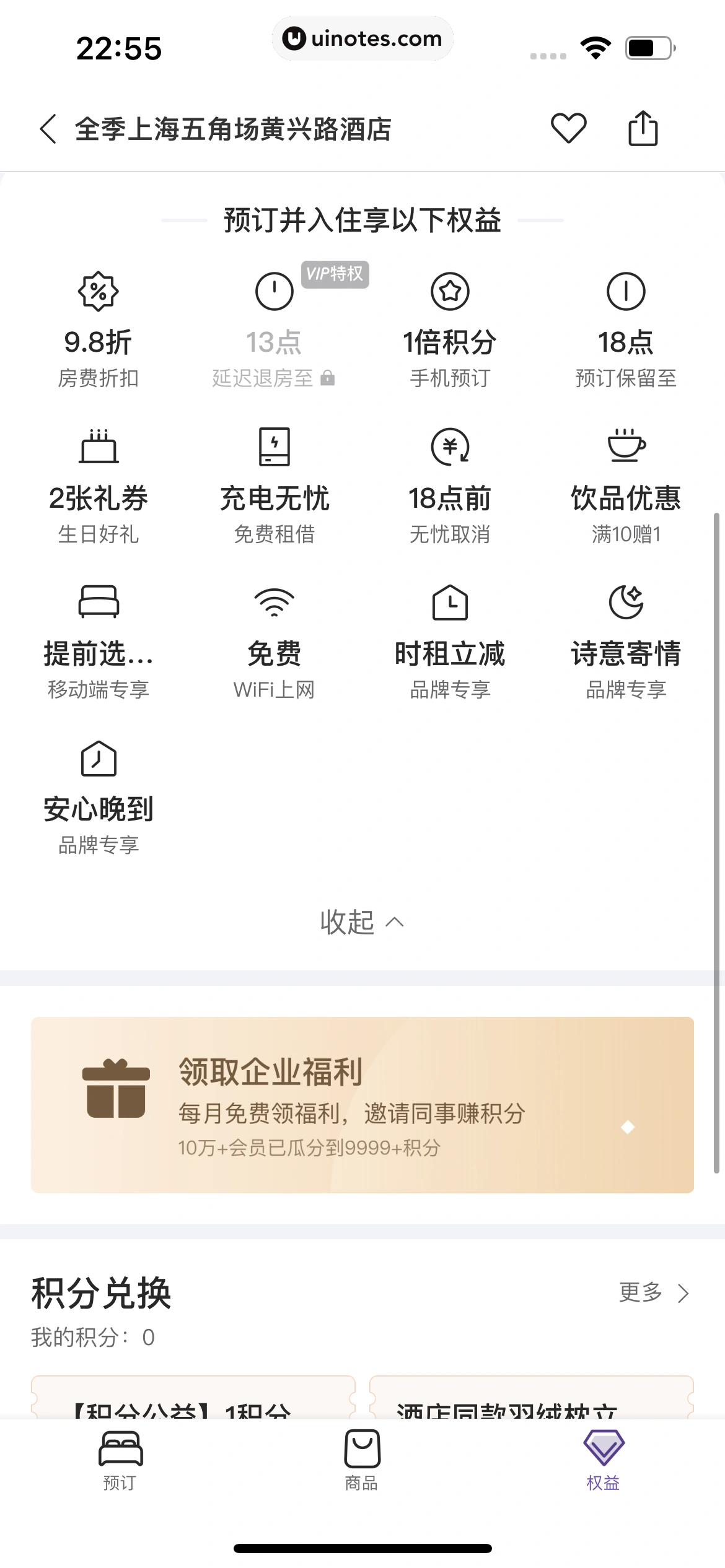The width and height of the screenshot is (725, 1568).
Task: Switch to the 预订 tab
Action: (x=120, y=1460)
